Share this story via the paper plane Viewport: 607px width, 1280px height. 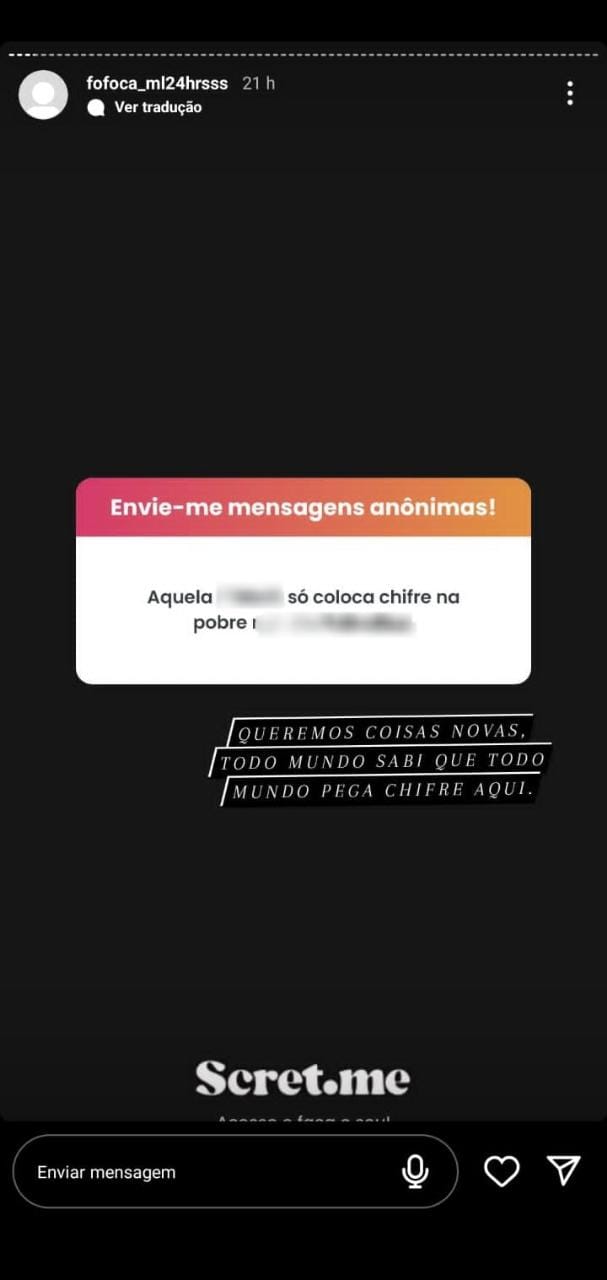[x=563, y=1171]
